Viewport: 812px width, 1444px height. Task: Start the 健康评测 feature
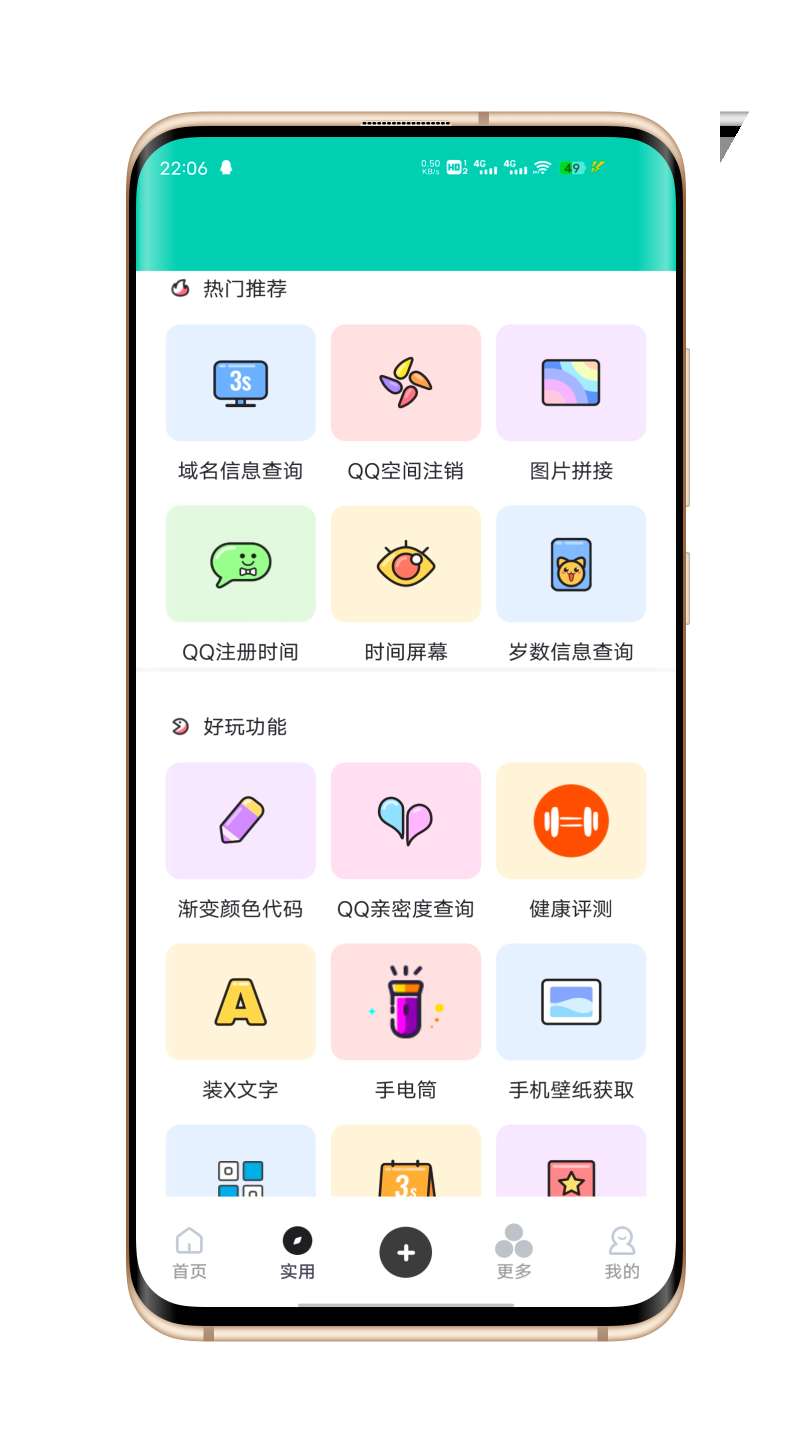coord(570,821)
